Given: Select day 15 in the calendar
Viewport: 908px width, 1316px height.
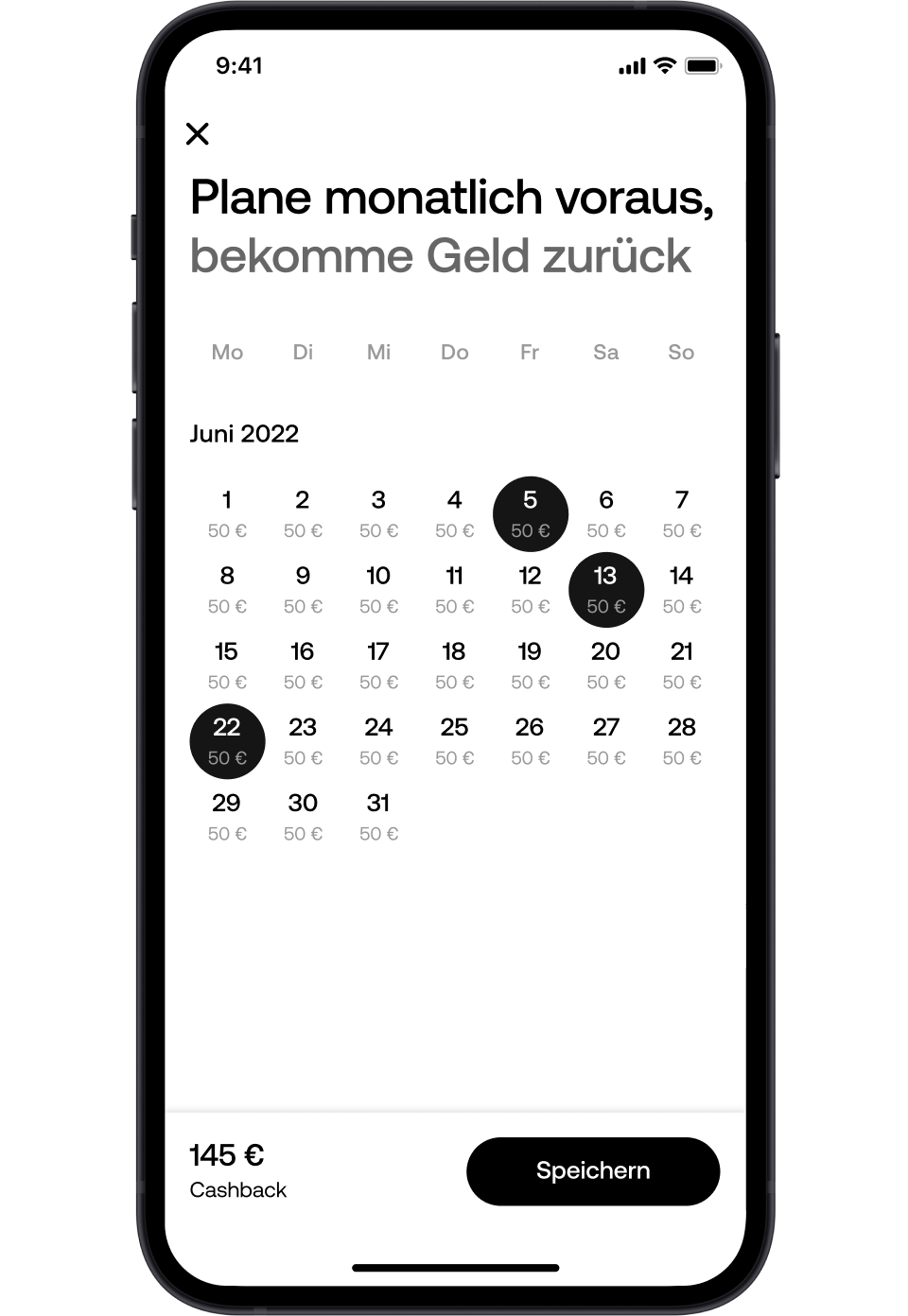Looking at the screenshot, I should (x=227, y=665).
